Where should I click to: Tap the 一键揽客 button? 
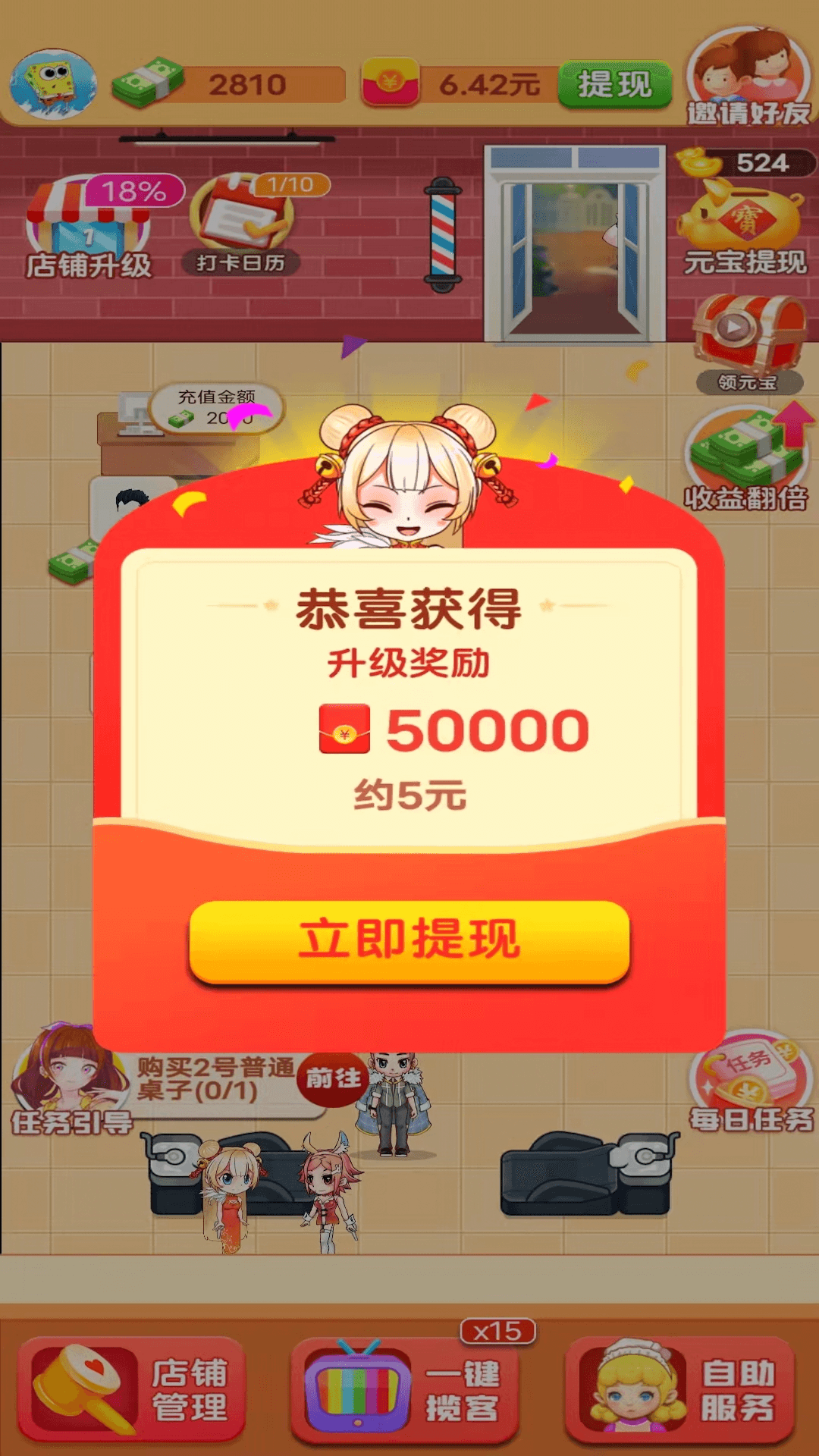(x=406, y=1390)
